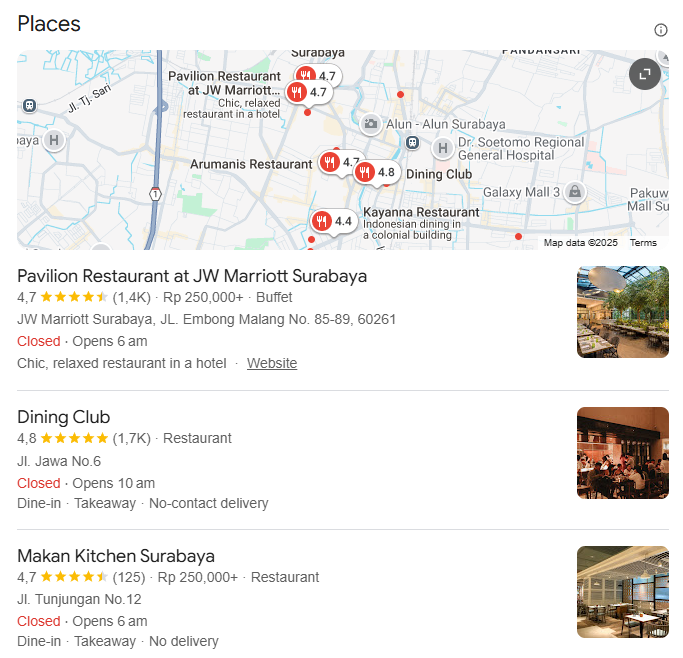The image size is (683, 658).
Task: Expand the map to full screen
Action: (645, 74)
